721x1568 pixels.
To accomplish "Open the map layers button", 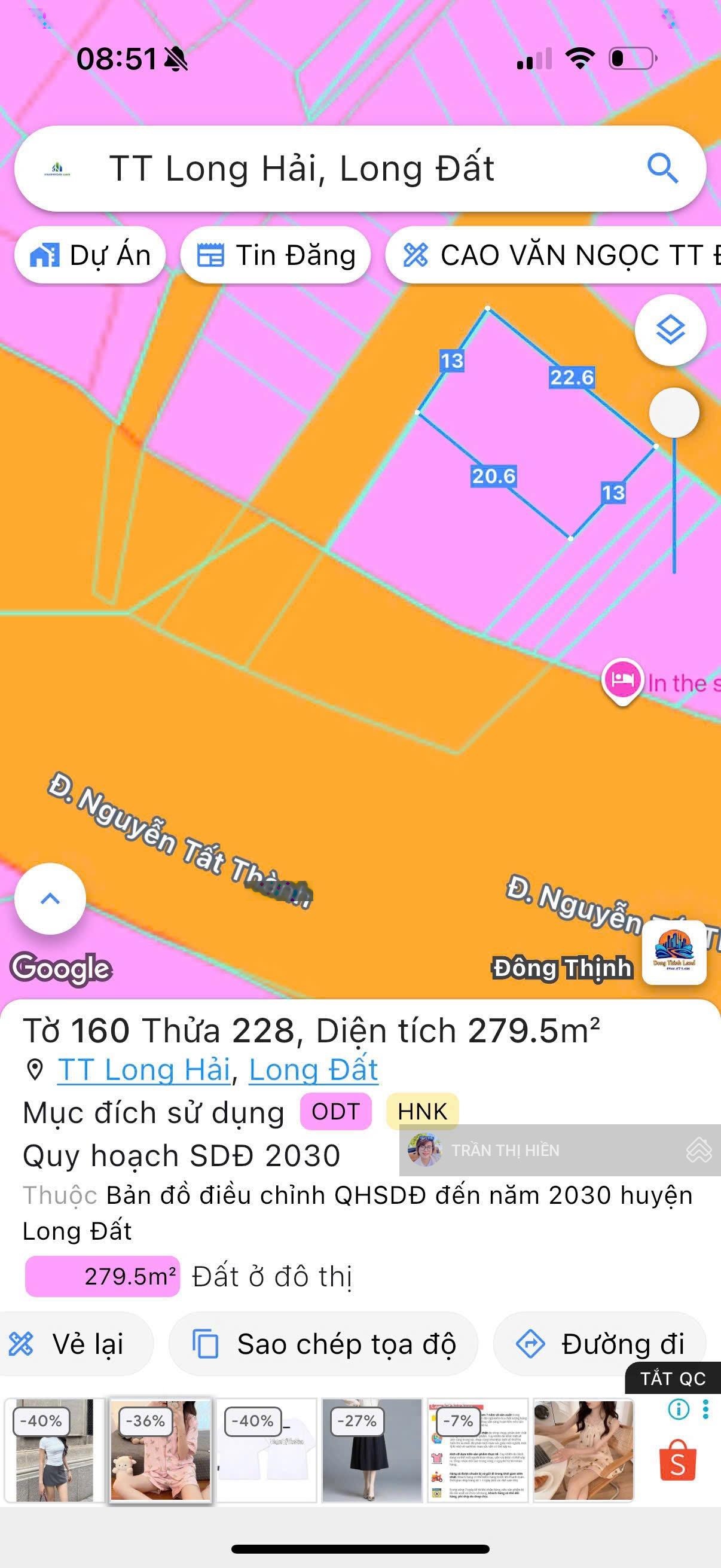I will tap(671, 330).
